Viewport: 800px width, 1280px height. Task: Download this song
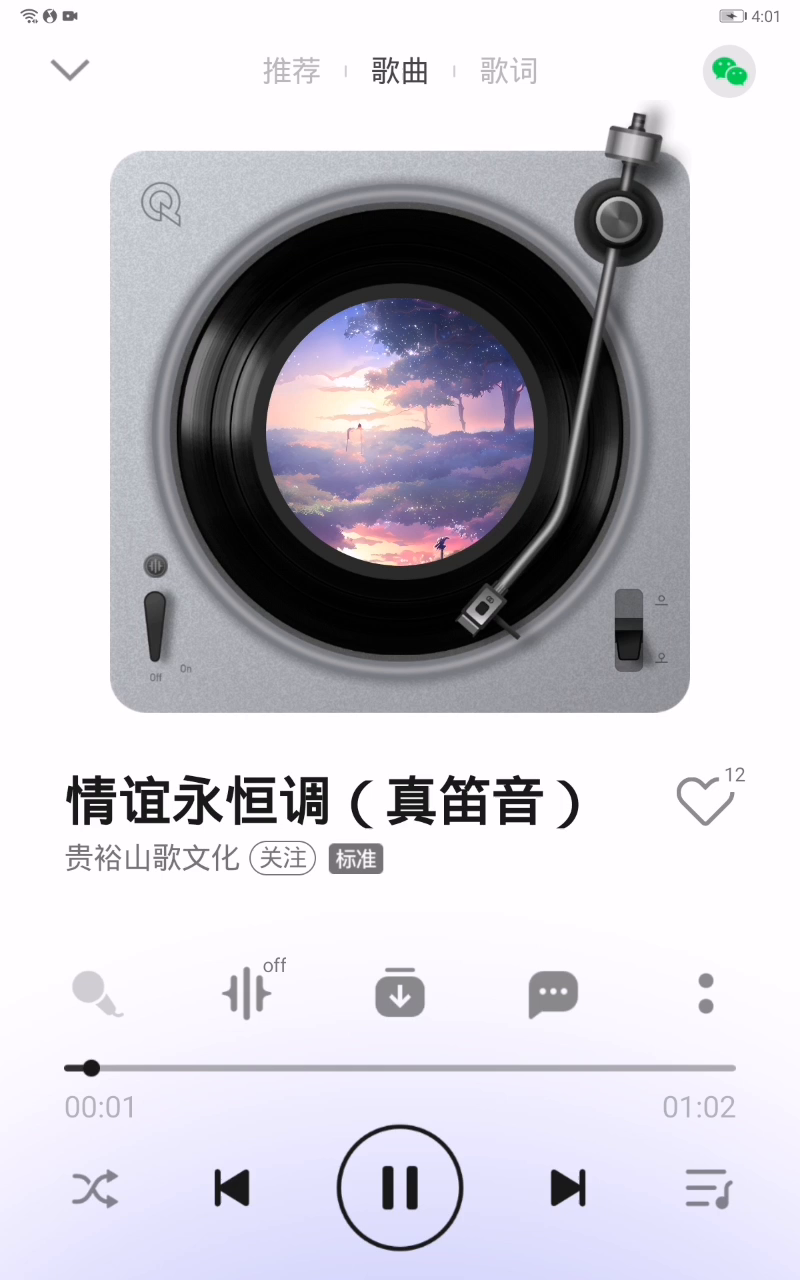tap(400, 994)
